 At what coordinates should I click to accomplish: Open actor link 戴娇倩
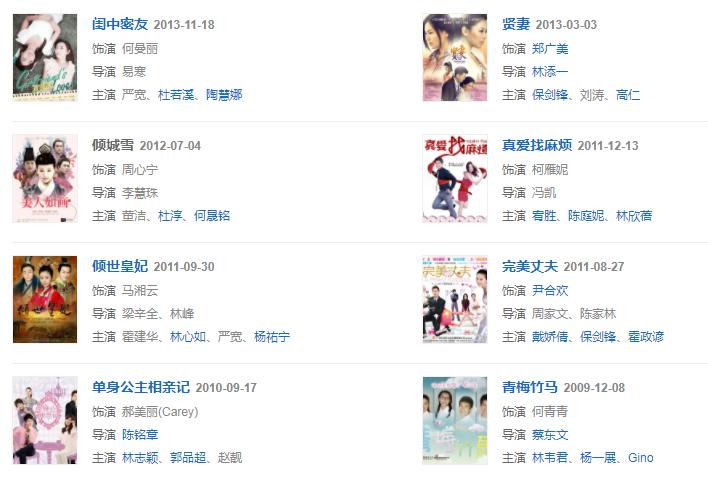pyautogui.click(x=550, y=337)
